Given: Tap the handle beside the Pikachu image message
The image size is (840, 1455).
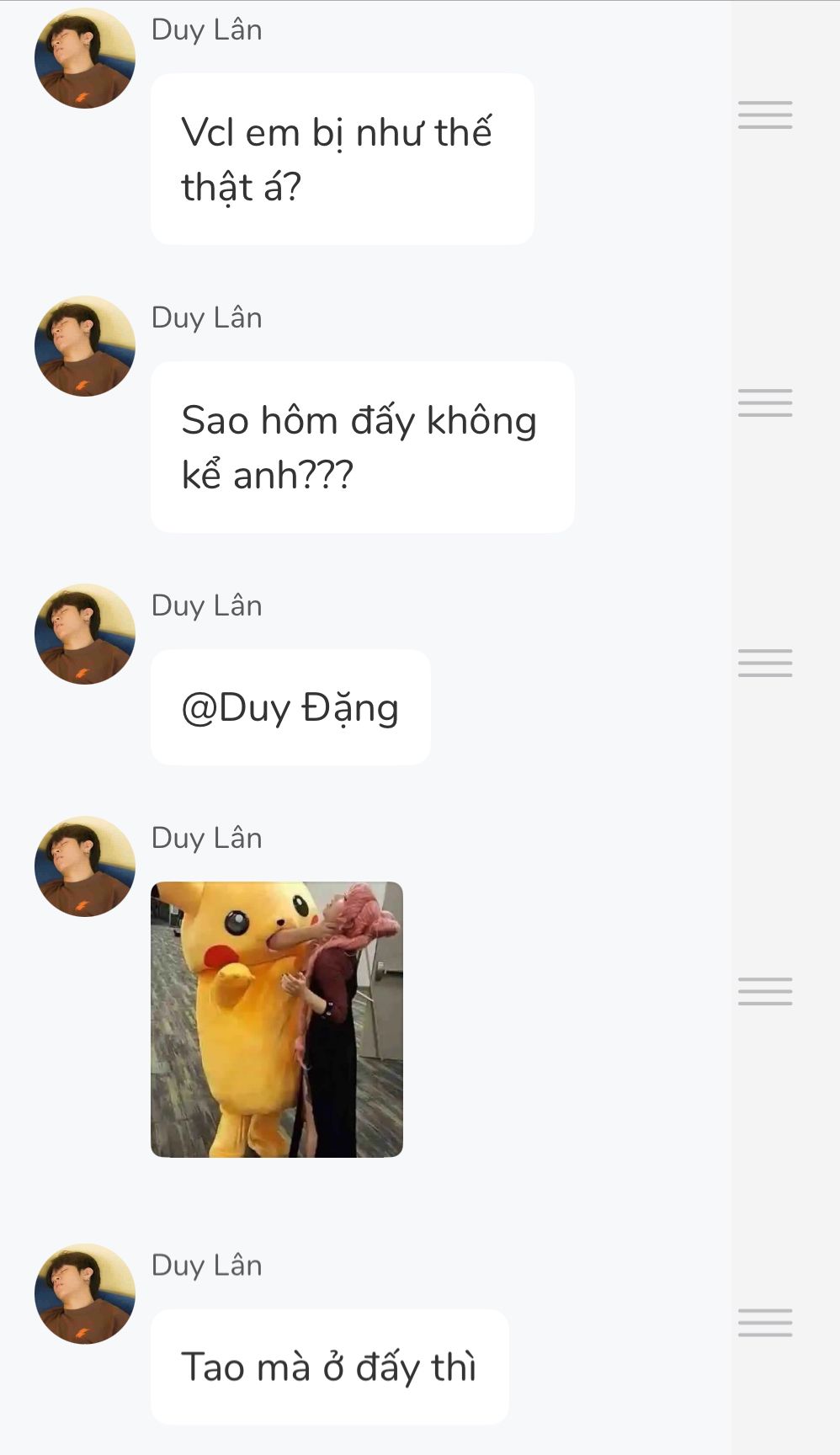Looking at the screenshot, I should coord(765,991).
